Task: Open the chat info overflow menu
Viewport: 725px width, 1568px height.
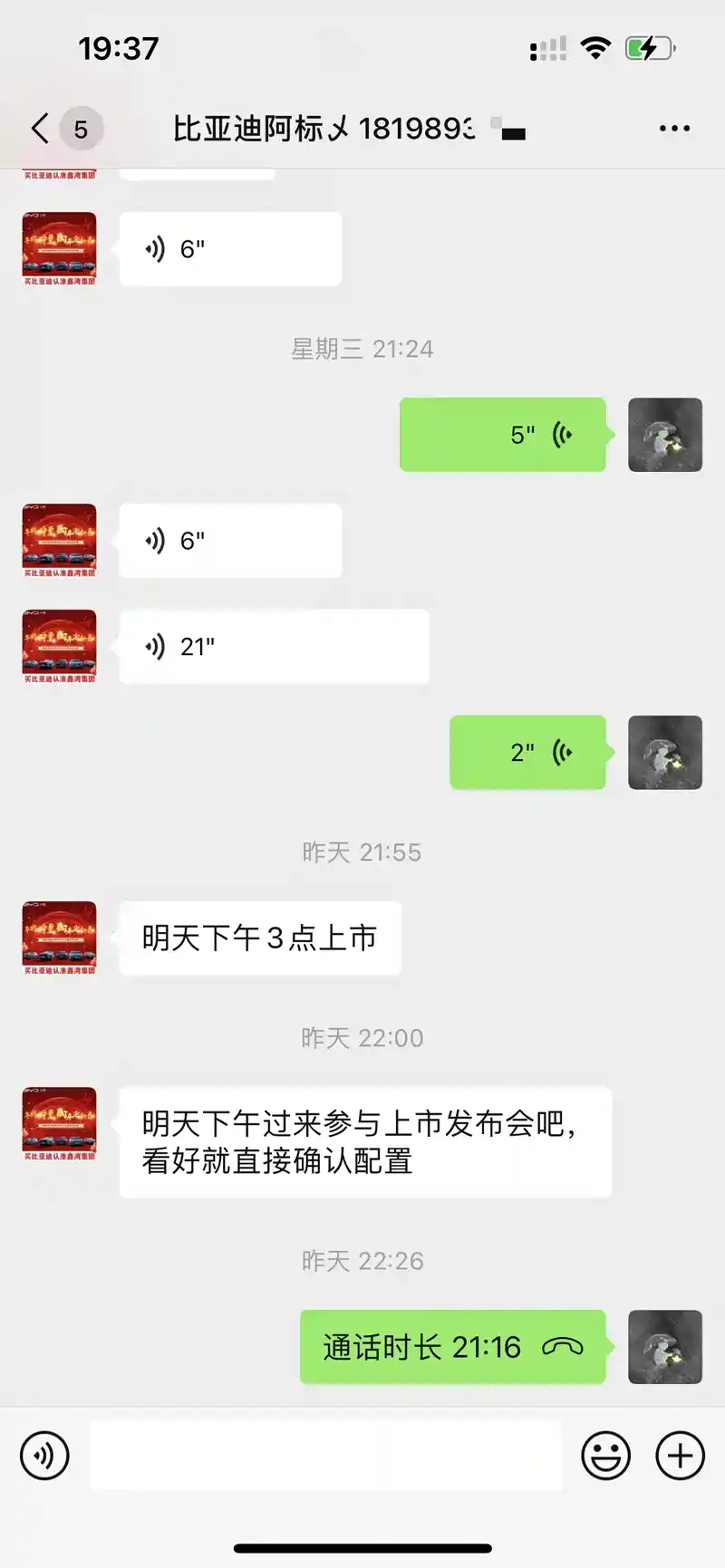Action: [674, 129]
